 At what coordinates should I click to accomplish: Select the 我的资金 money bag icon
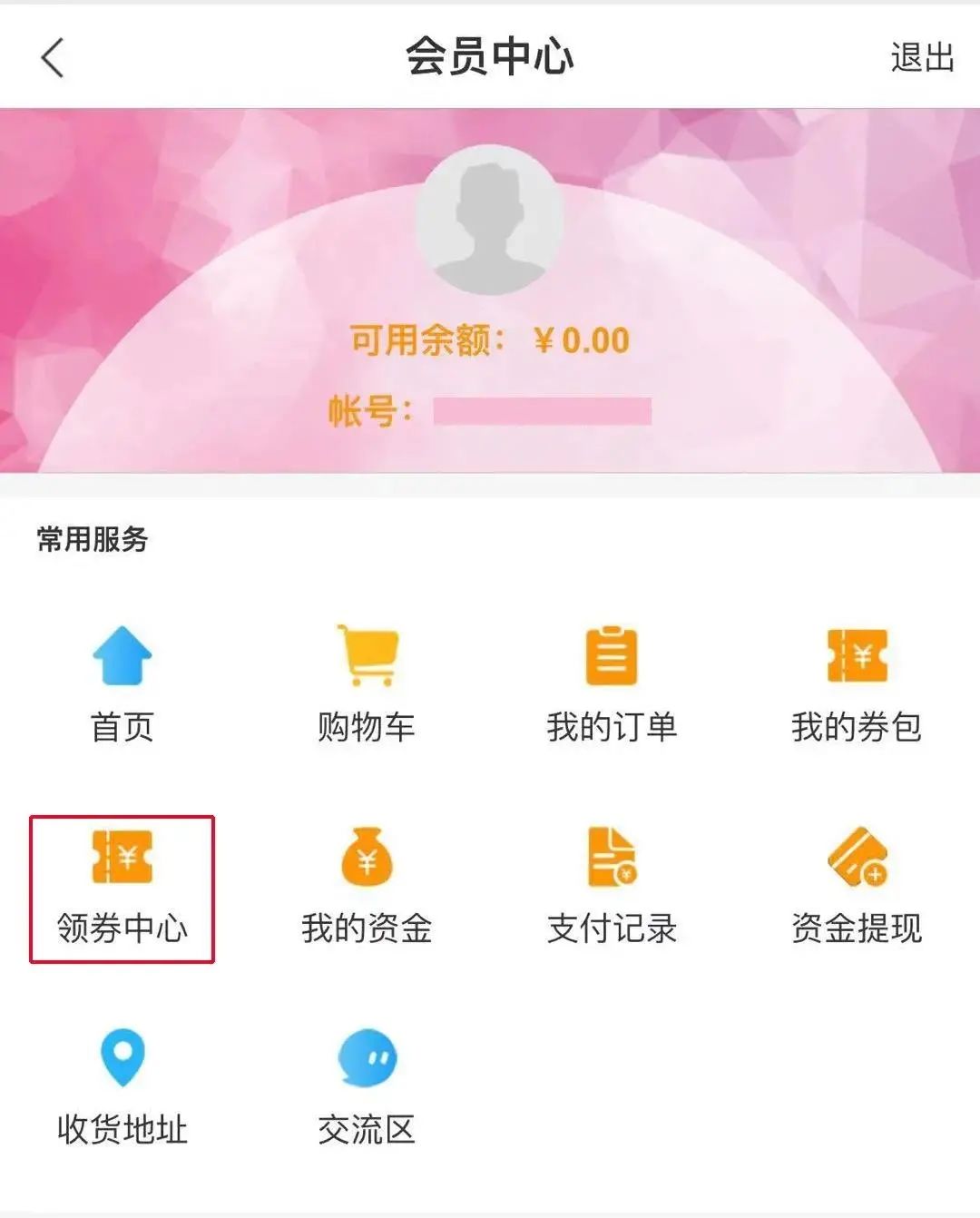pyautogui.click(x=367, y=860)
